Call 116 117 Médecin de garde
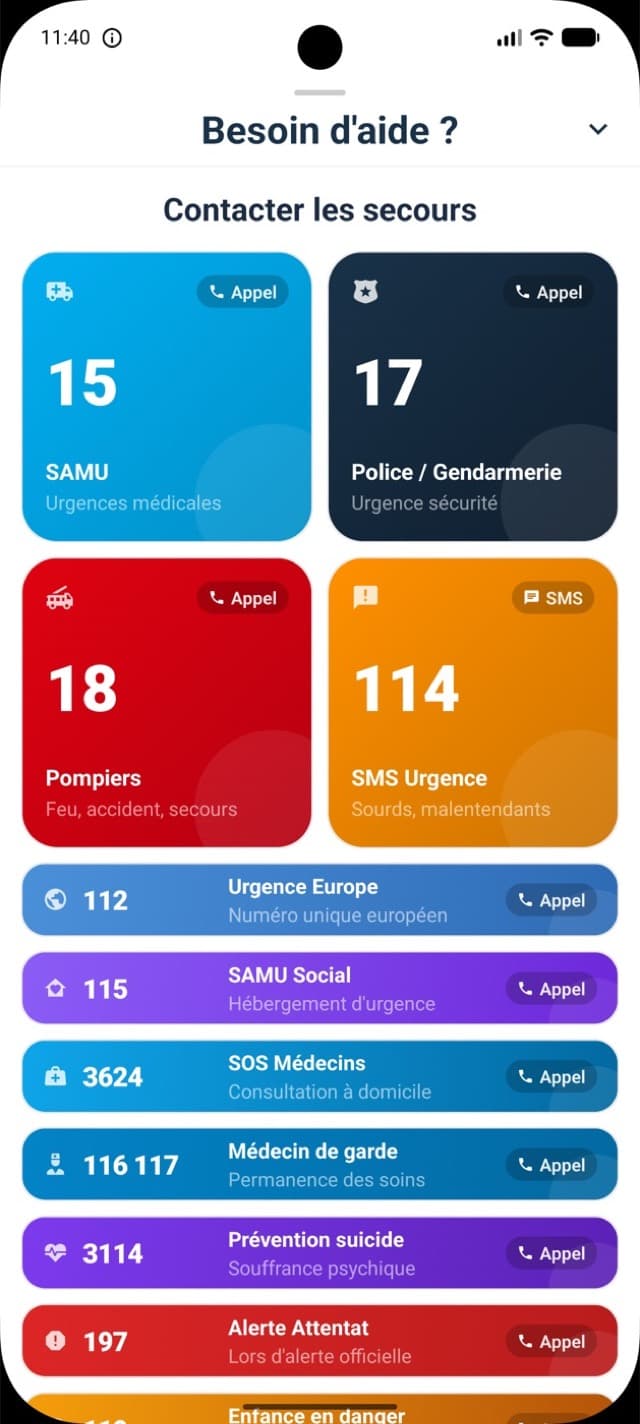The width and height of the screenshot is (640, 1424). (x=320, y=1164)
